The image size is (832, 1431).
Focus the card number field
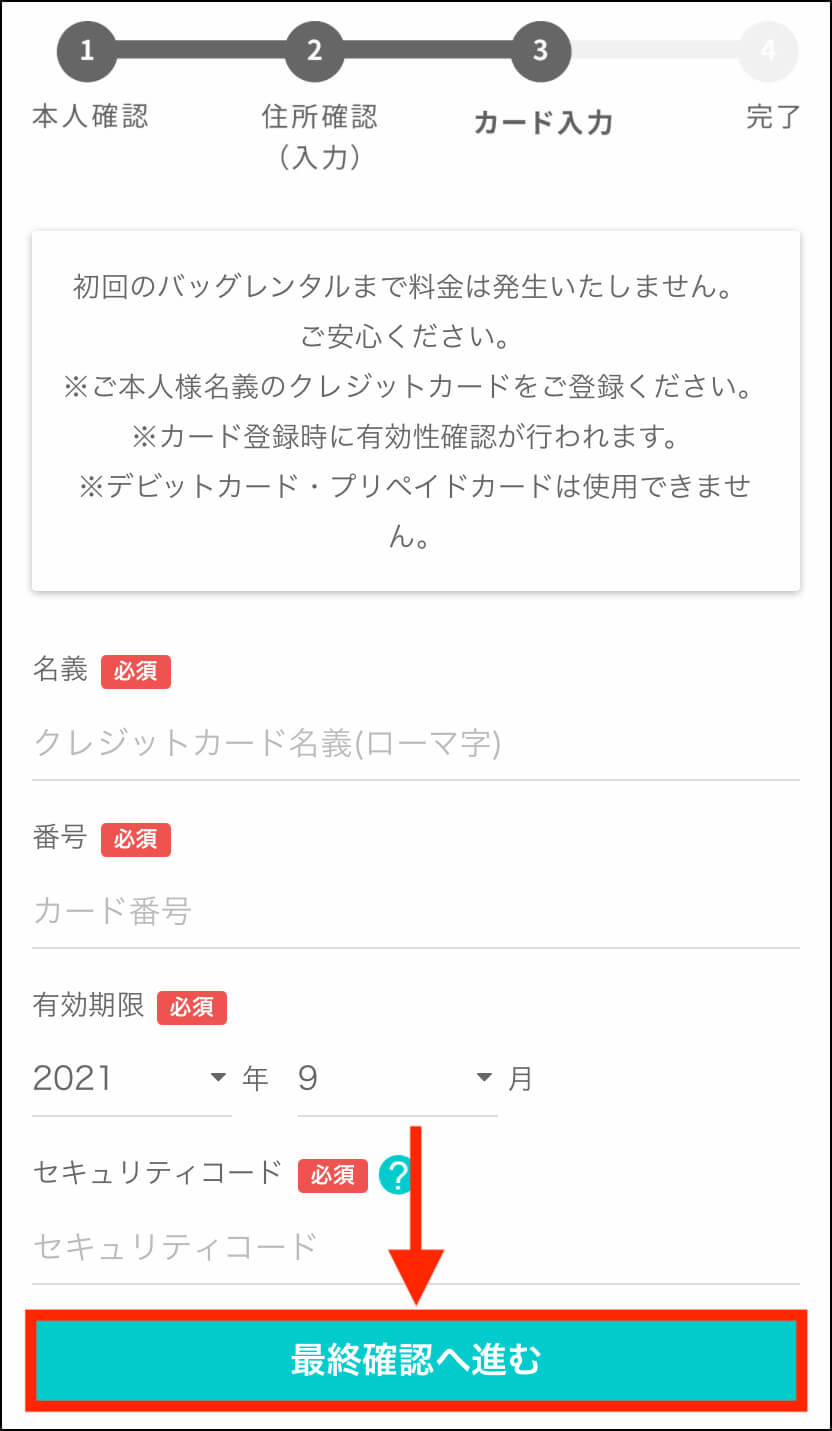415,912
